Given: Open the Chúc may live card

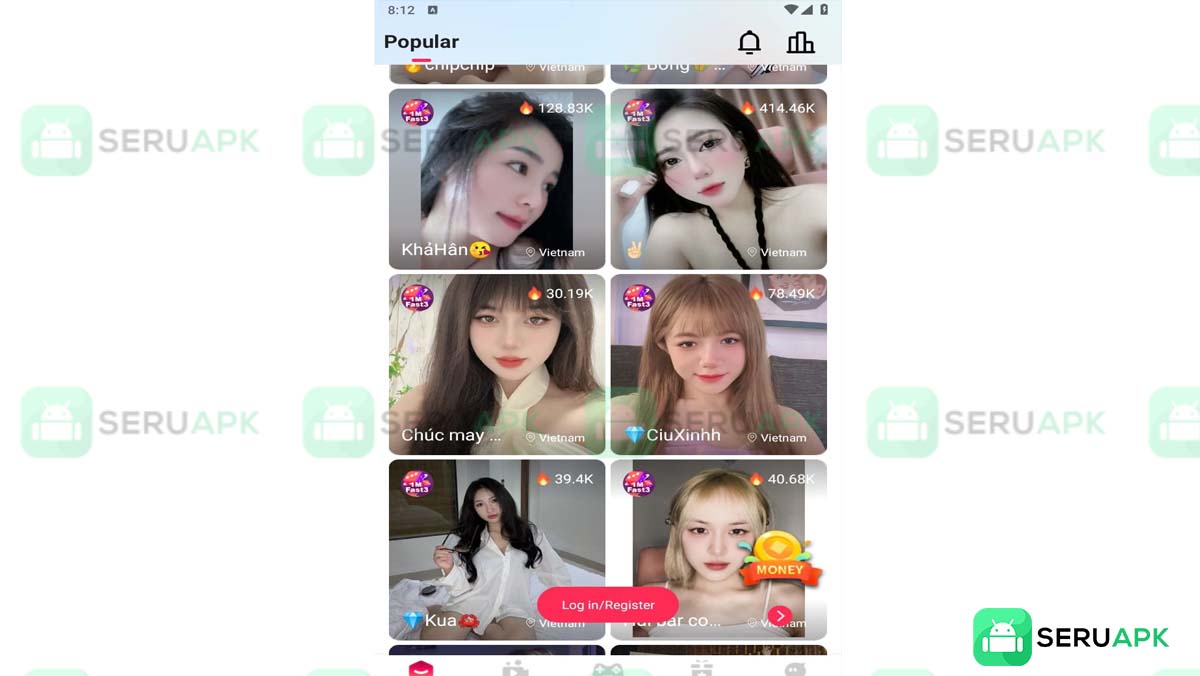Looking at the screenshot, I should (497, 365).
